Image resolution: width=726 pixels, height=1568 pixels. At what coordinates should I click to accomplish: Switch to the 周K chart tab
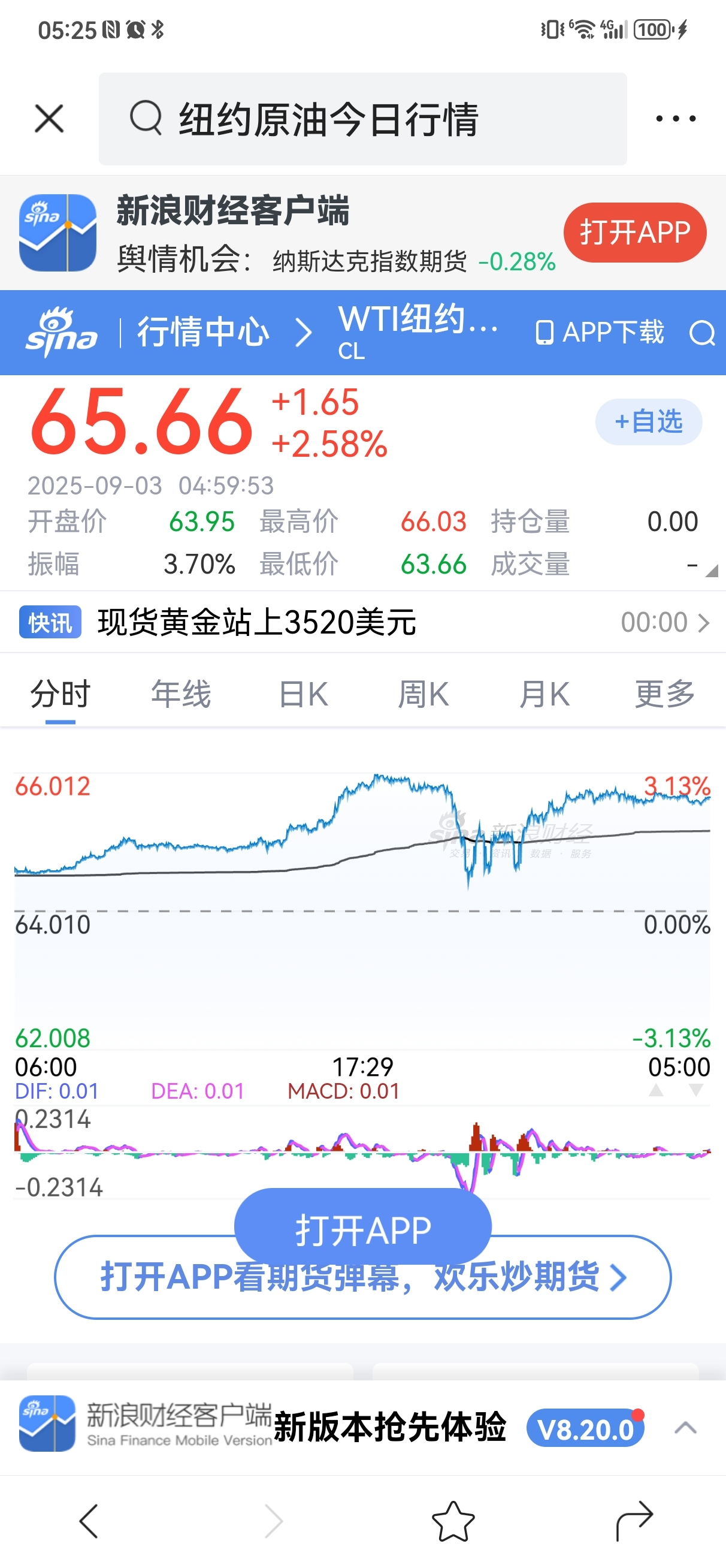tap(423, 694)
